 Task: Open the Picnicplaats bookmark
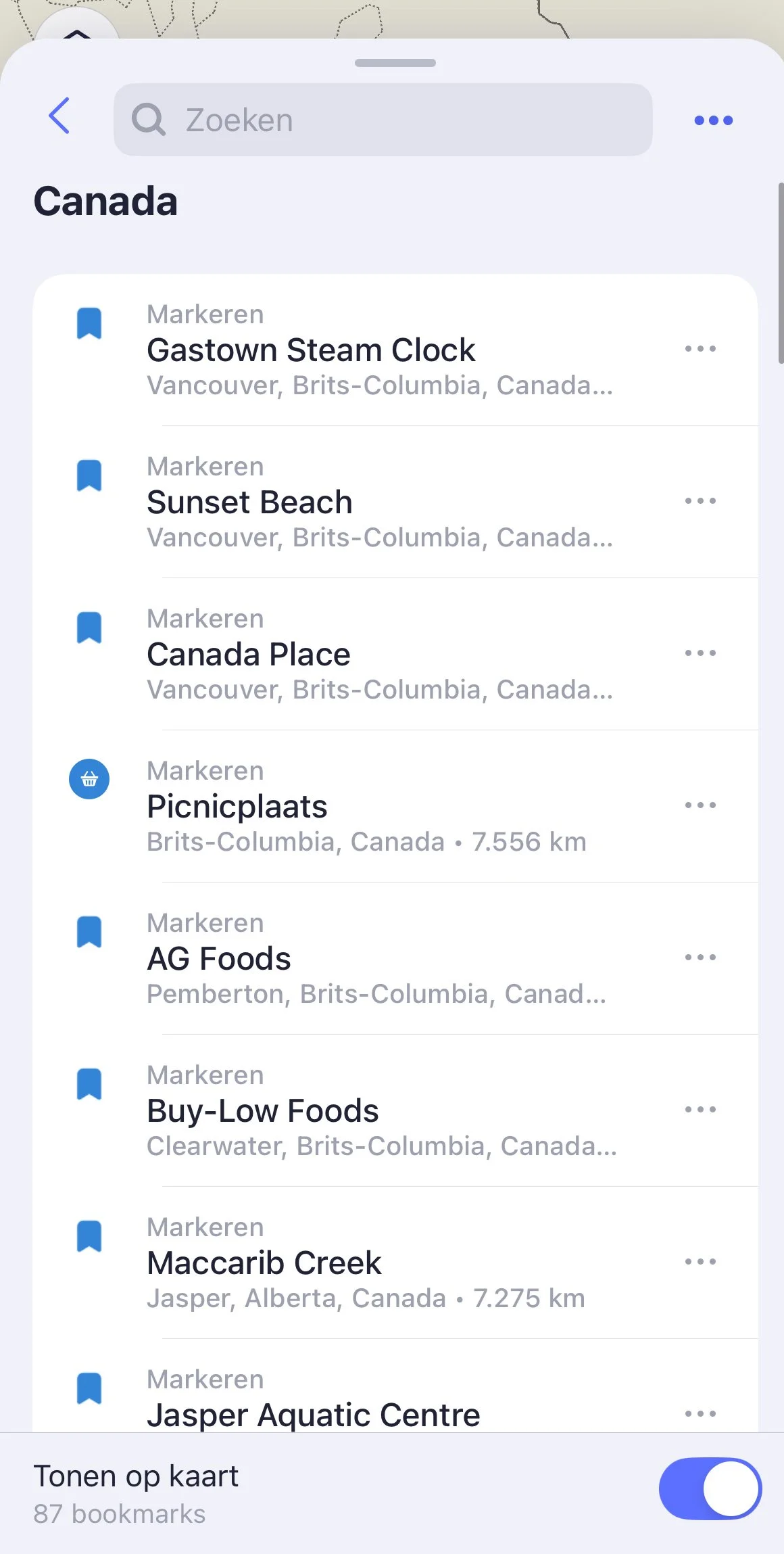tap(237, 807)
